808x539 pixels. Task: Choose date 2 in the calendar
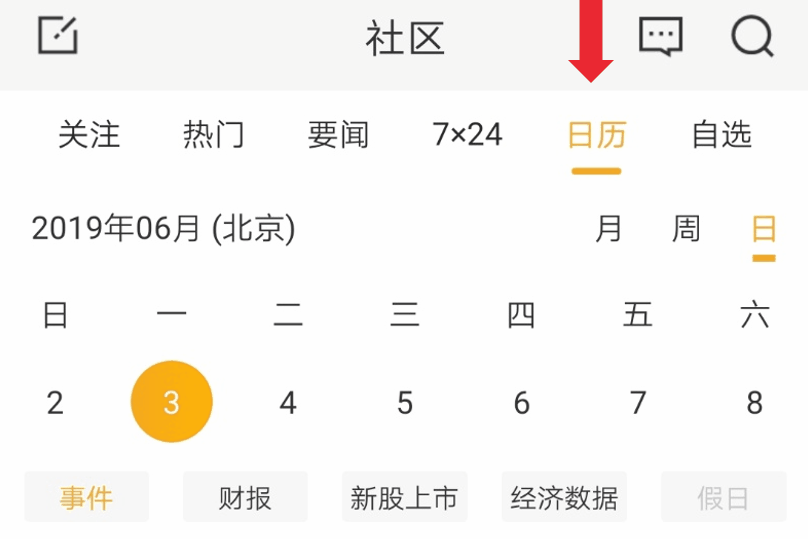tap(55, 403)
